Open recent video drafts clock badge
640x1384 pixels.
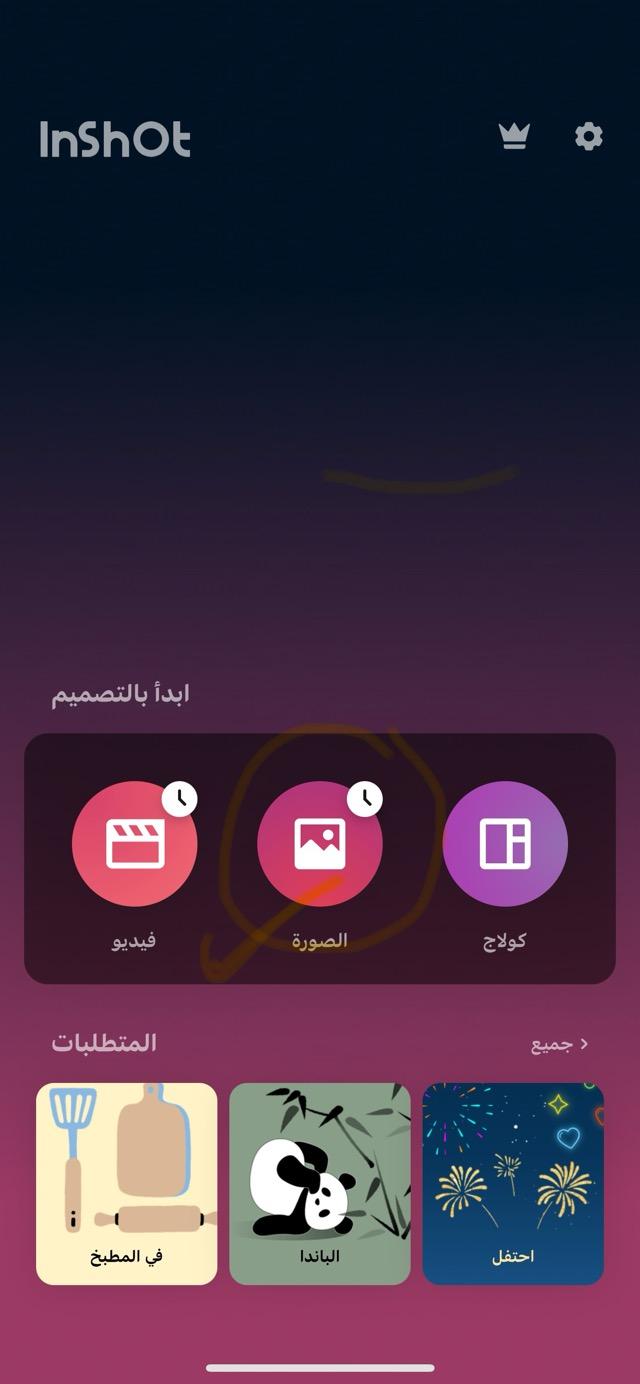pyautogui.click(x=180, y=798)
